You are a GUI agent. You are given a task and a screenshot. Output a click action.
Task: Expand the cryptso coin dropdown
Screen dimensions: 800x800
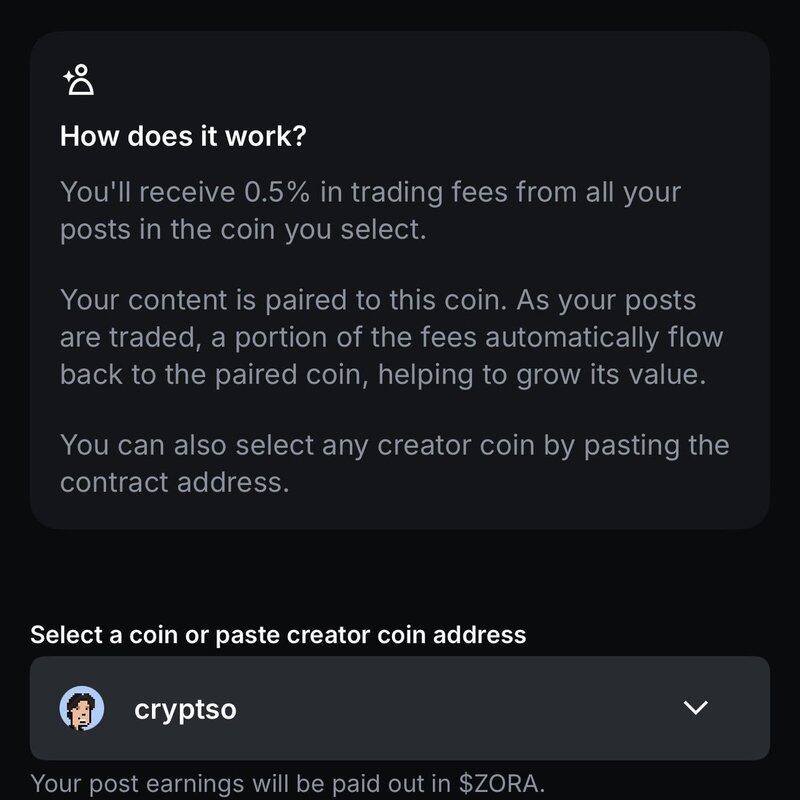(694, 708)
